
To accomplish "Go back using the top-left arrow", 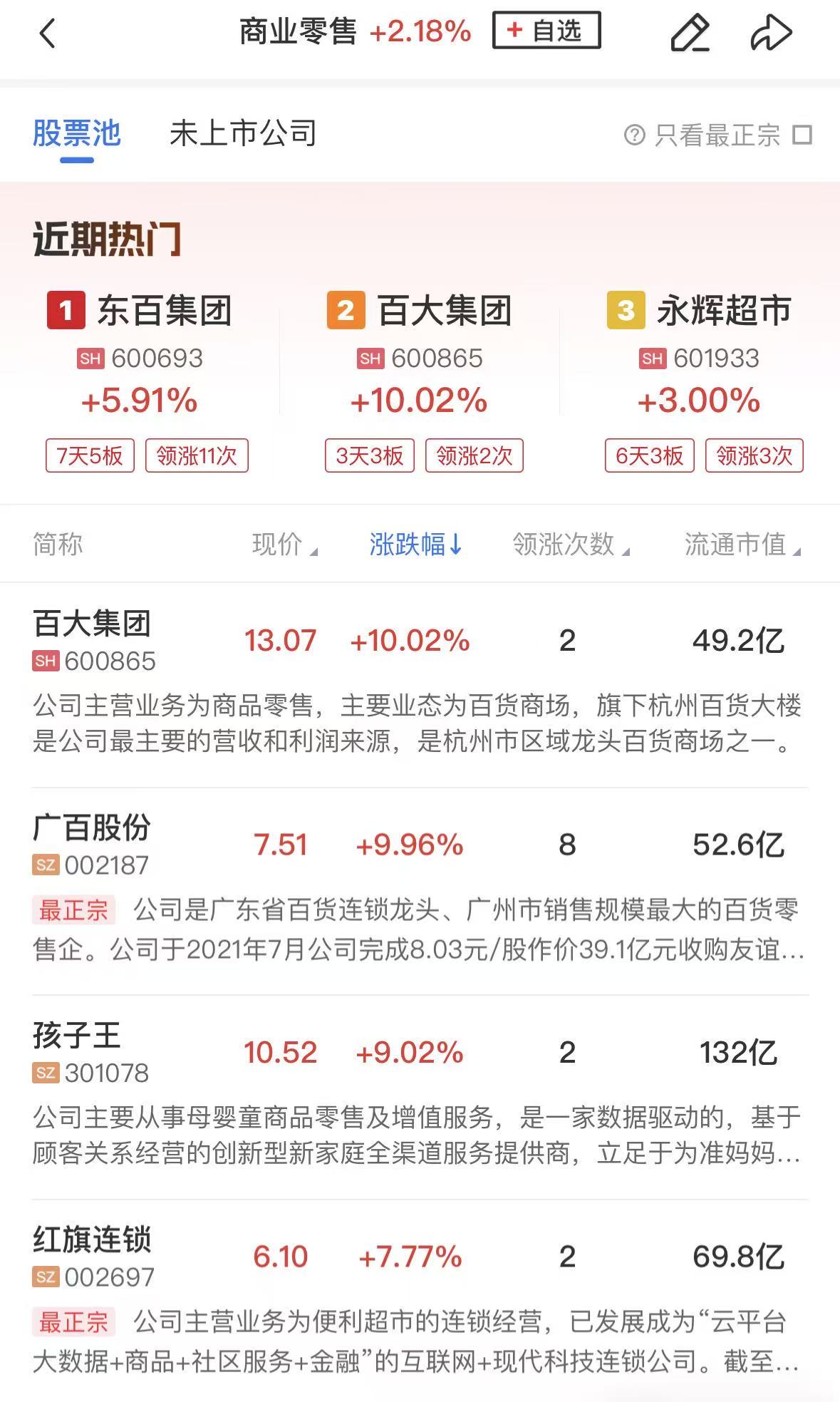I will coord(48,33).
